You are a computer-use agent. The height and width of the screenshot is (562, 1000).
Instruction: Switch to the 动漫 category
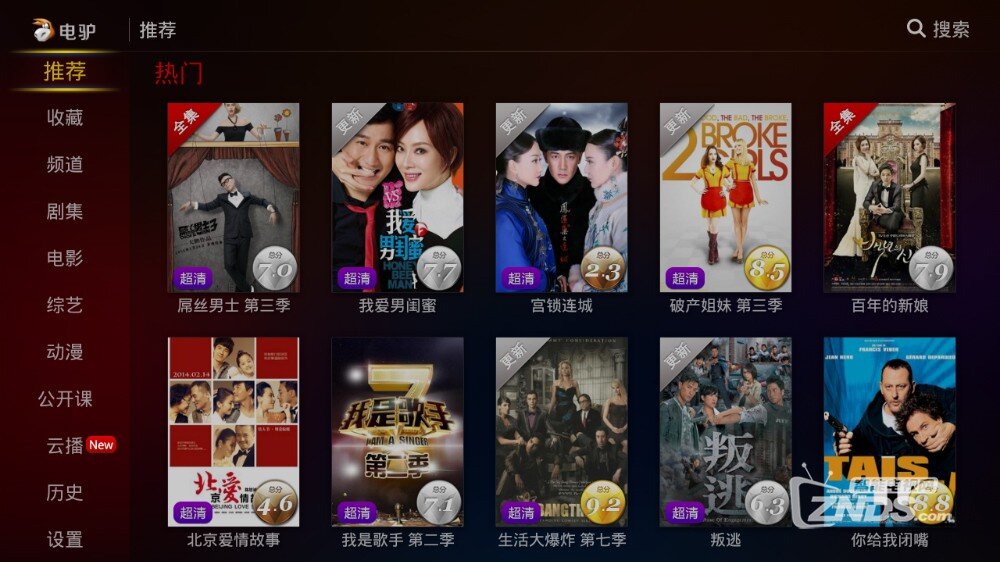click(65, 353)
